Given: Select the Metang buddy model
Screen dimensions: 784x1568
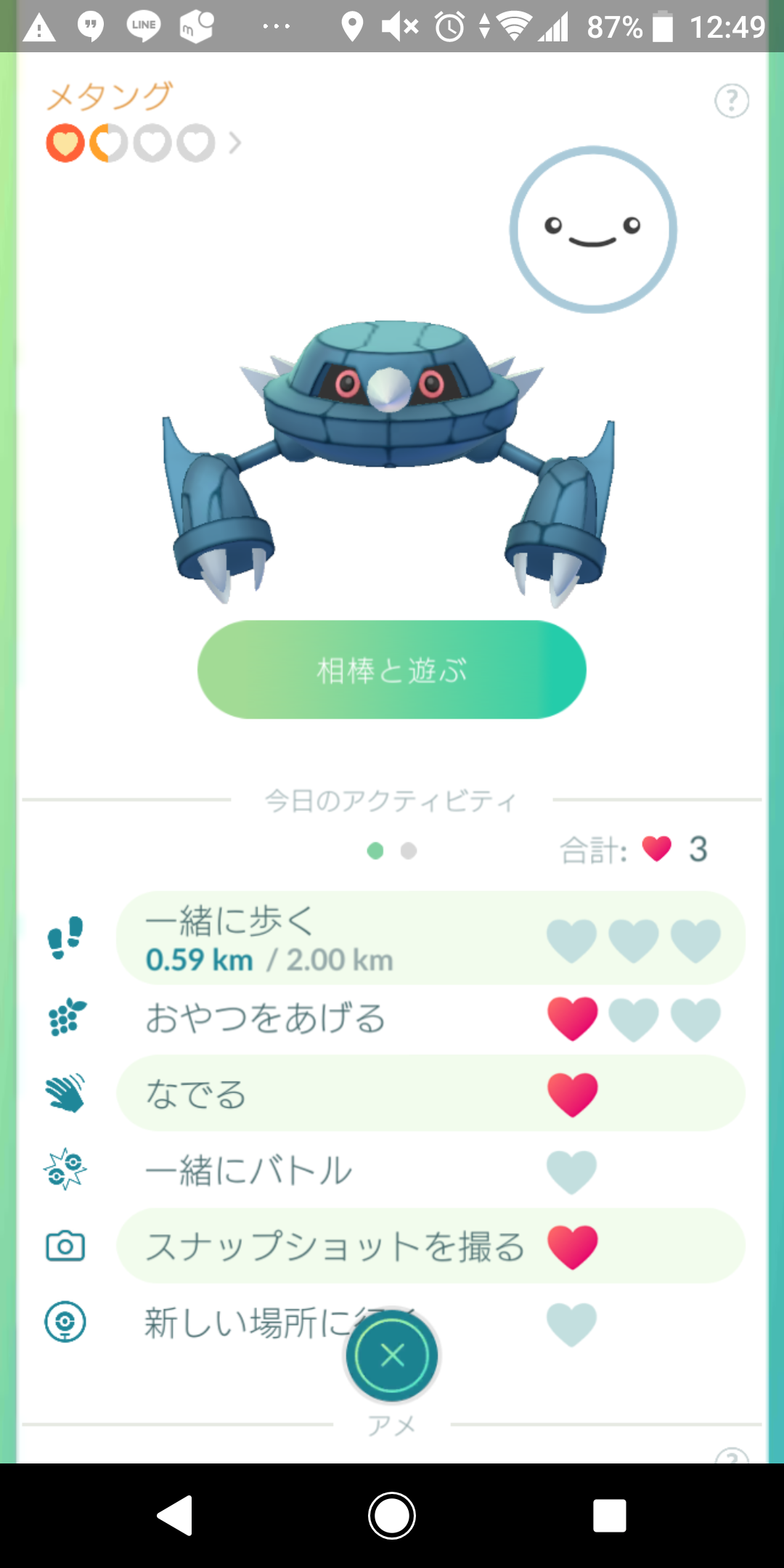Looking at the screenshot, I should (390, 462).
